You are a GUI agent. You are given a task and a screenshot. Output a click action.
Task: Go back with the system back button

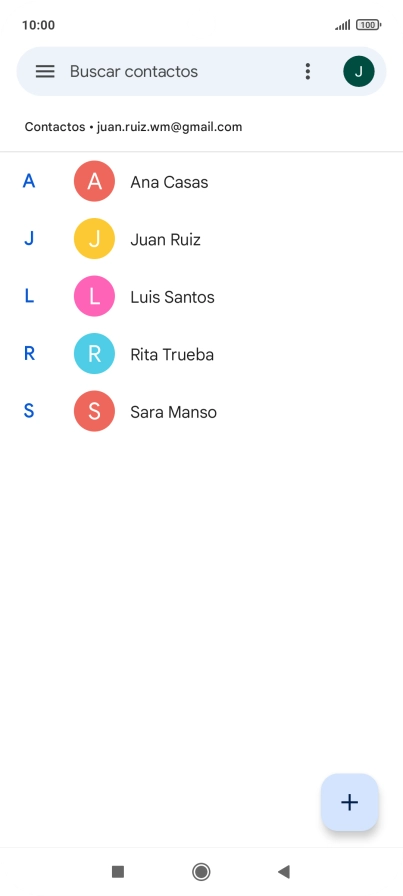tap(284, 871)
